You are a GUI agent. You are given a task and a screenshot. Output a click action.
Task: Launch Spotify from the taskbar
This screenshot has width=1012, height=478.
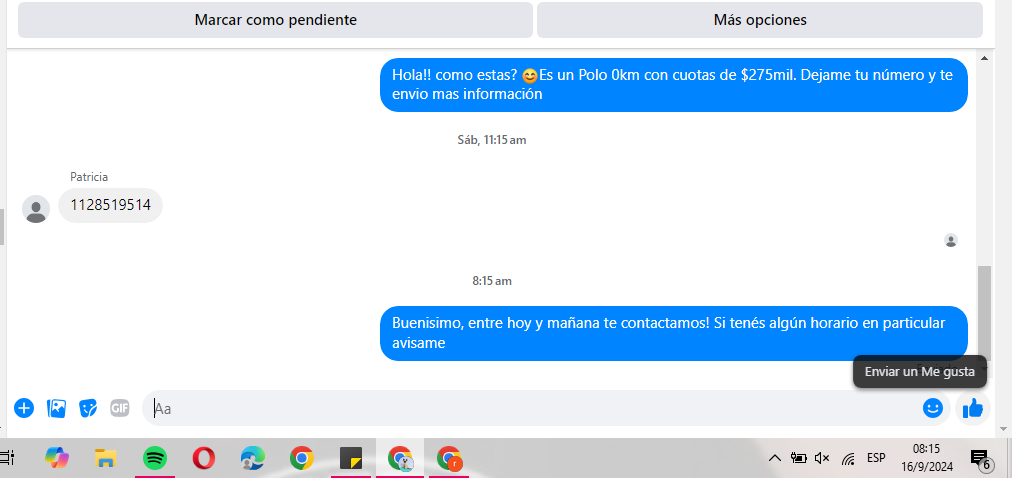pos(154,458)
